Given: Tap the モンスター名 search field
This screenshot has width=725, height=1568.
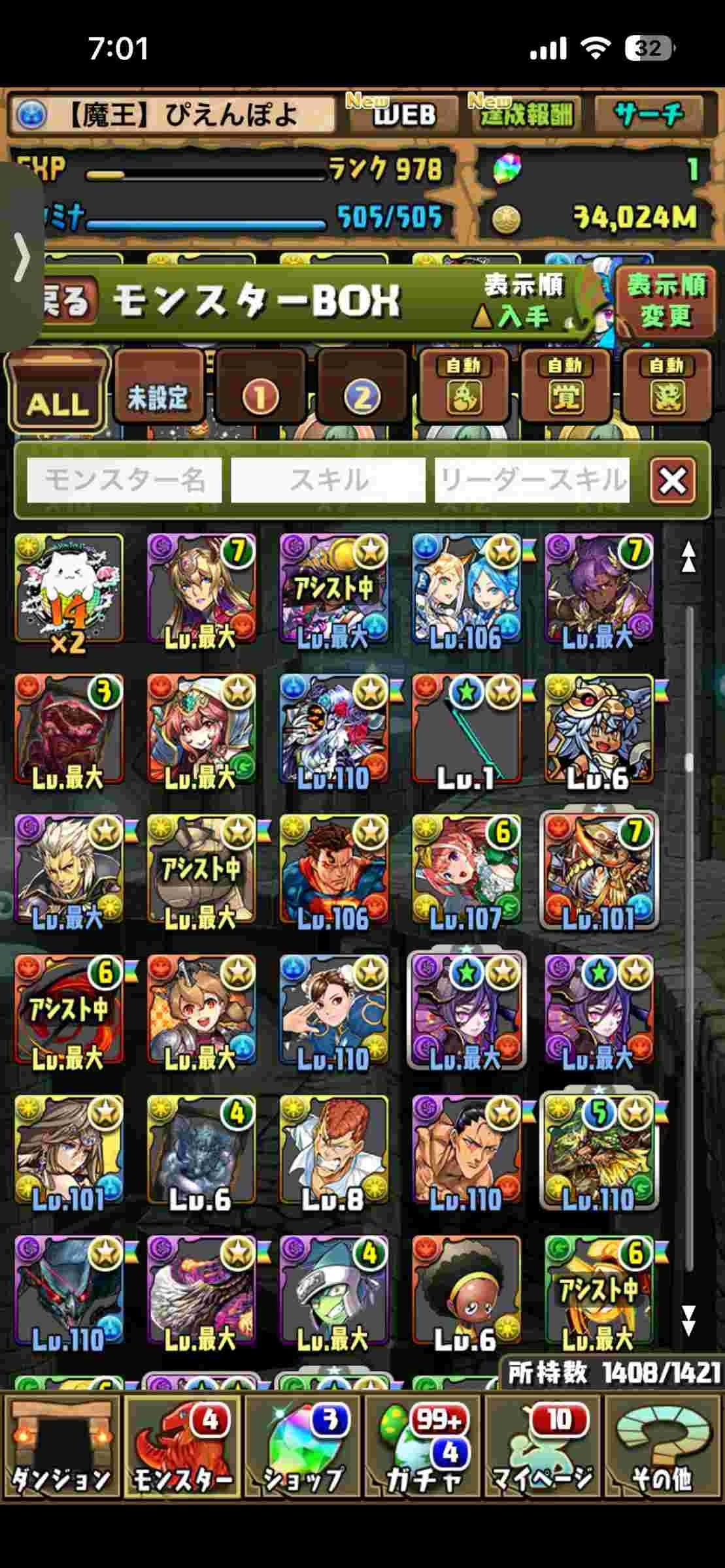Looking at the screenshot, I should [124, 480].
